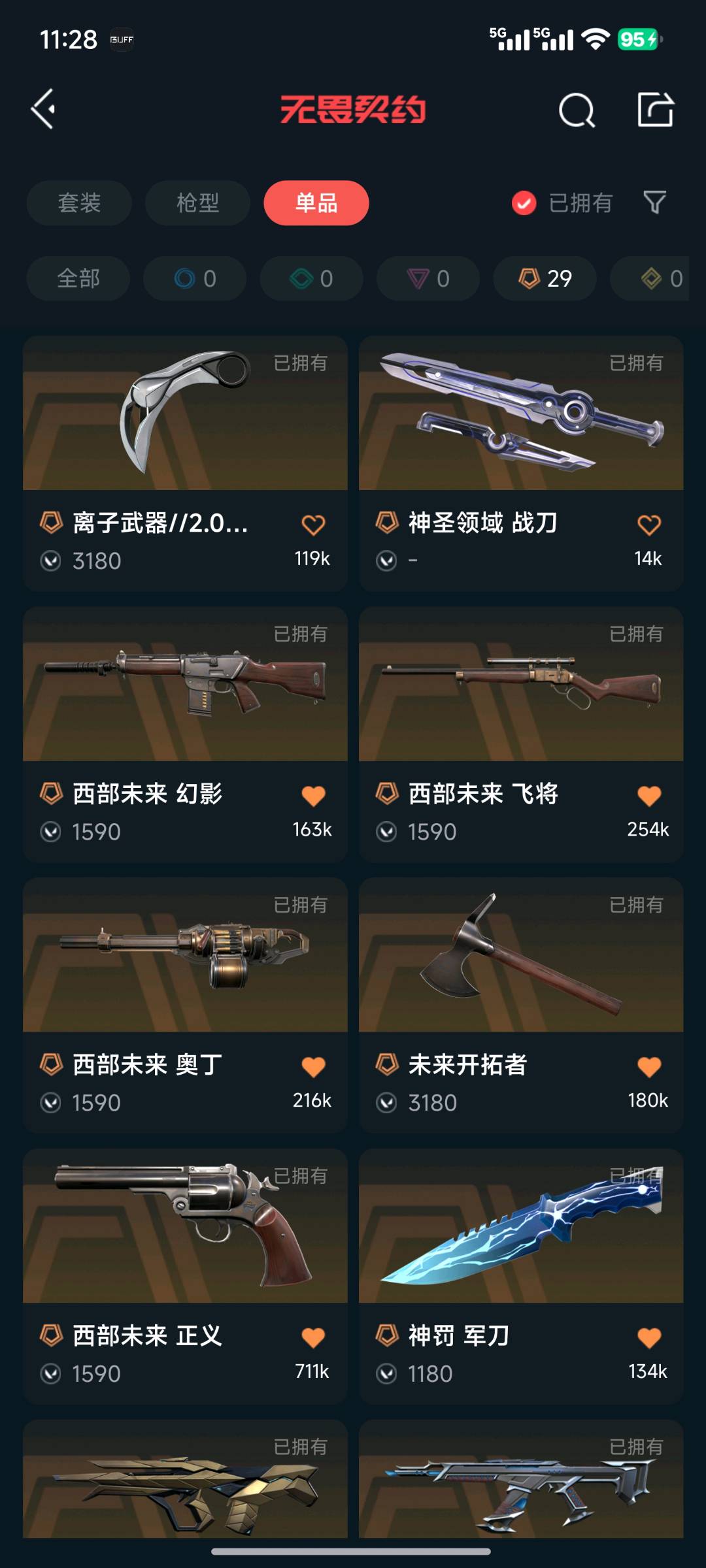Switch to the 枪型 tab
The width and height of the screenshot is (706, 1568).
(x=197, y=203)
